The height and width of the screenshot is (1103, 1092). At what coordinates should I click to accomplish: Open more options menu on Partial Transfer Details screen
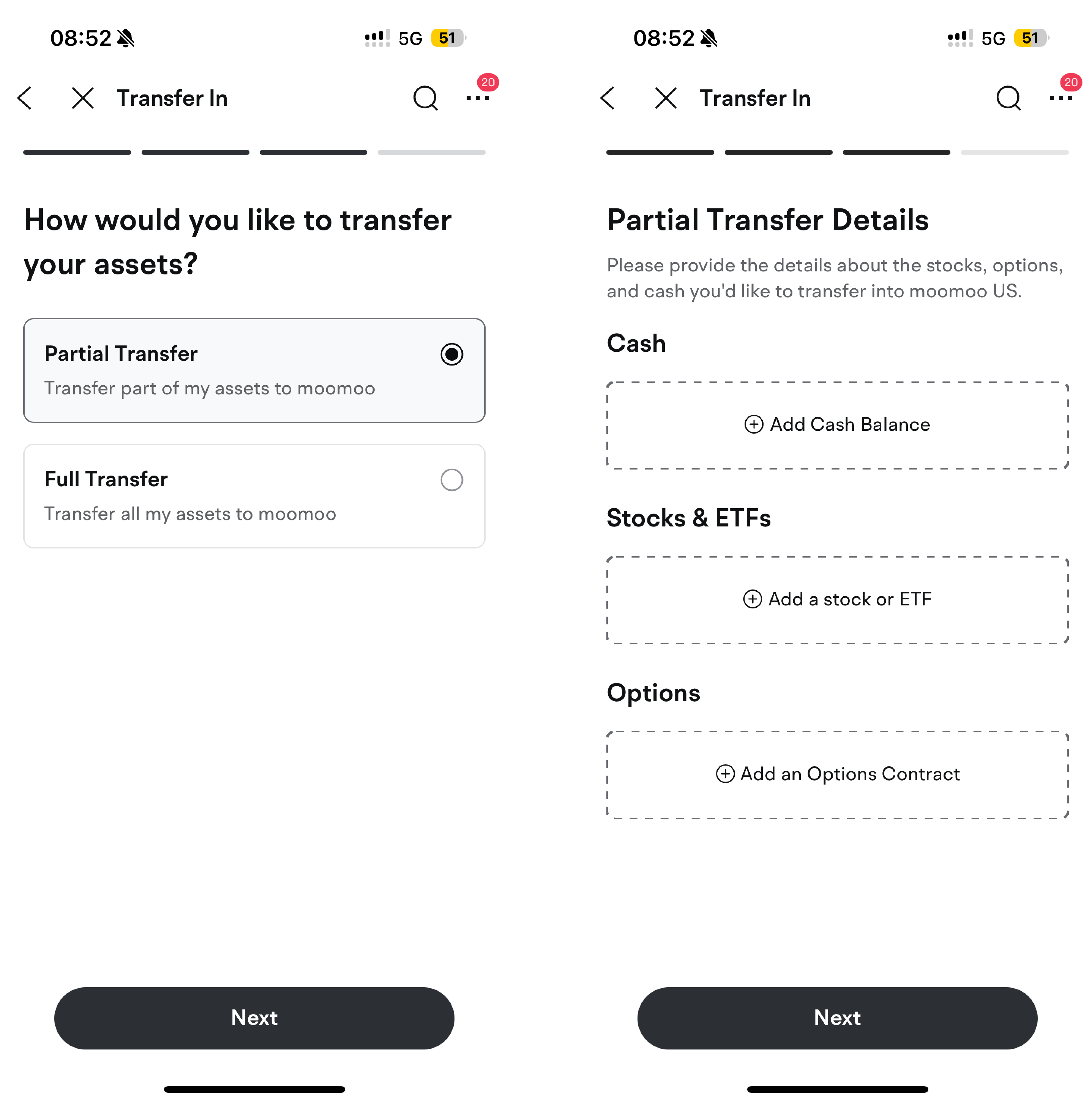(x=1060, y=98)
